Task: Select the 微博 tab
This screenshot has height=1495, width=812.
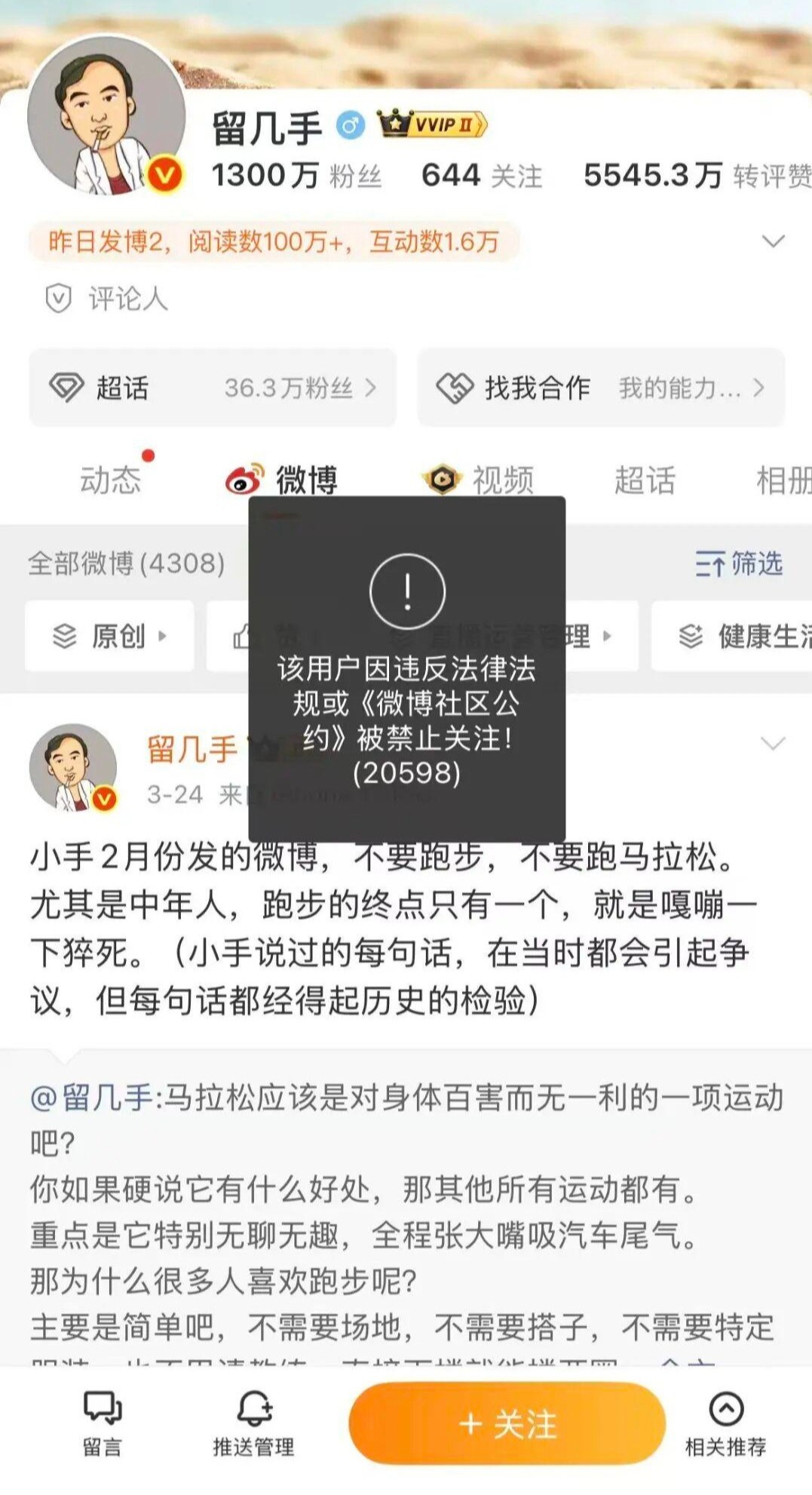Action: 284,480
